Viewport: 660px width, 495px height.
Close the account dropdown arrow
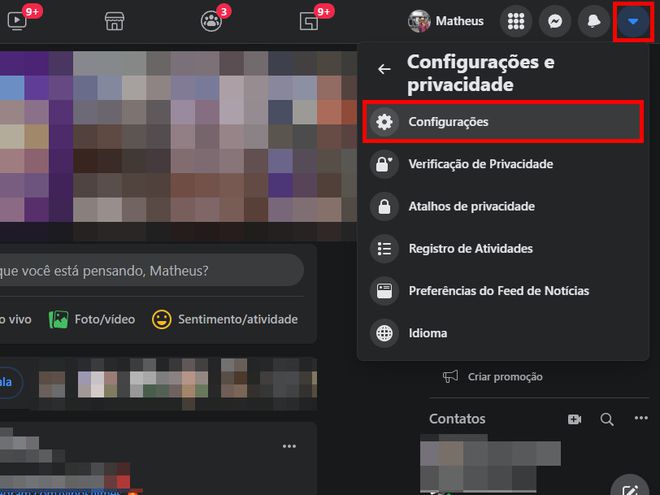632,21
